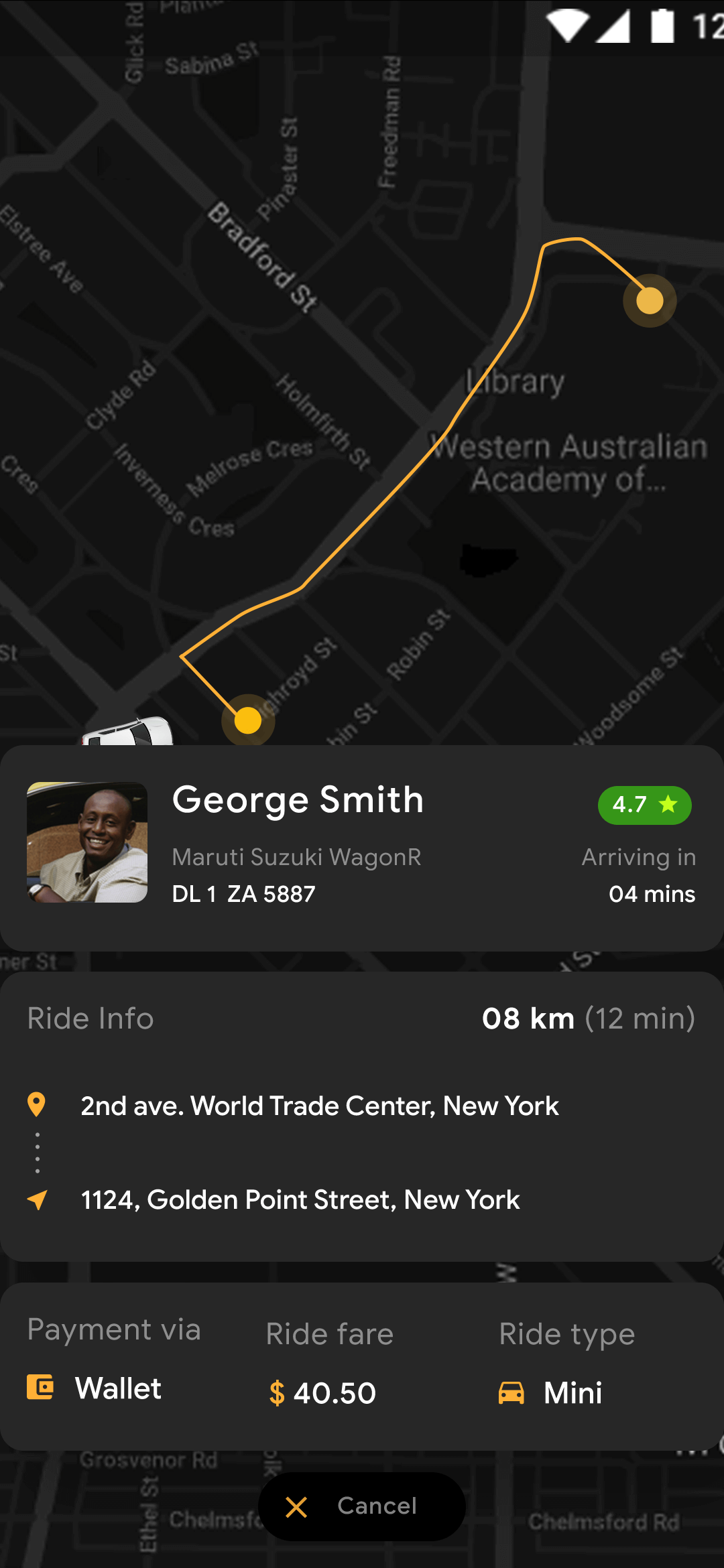Cancel the ride
The image size is (724, 1568).
(x=362, y=1506)
